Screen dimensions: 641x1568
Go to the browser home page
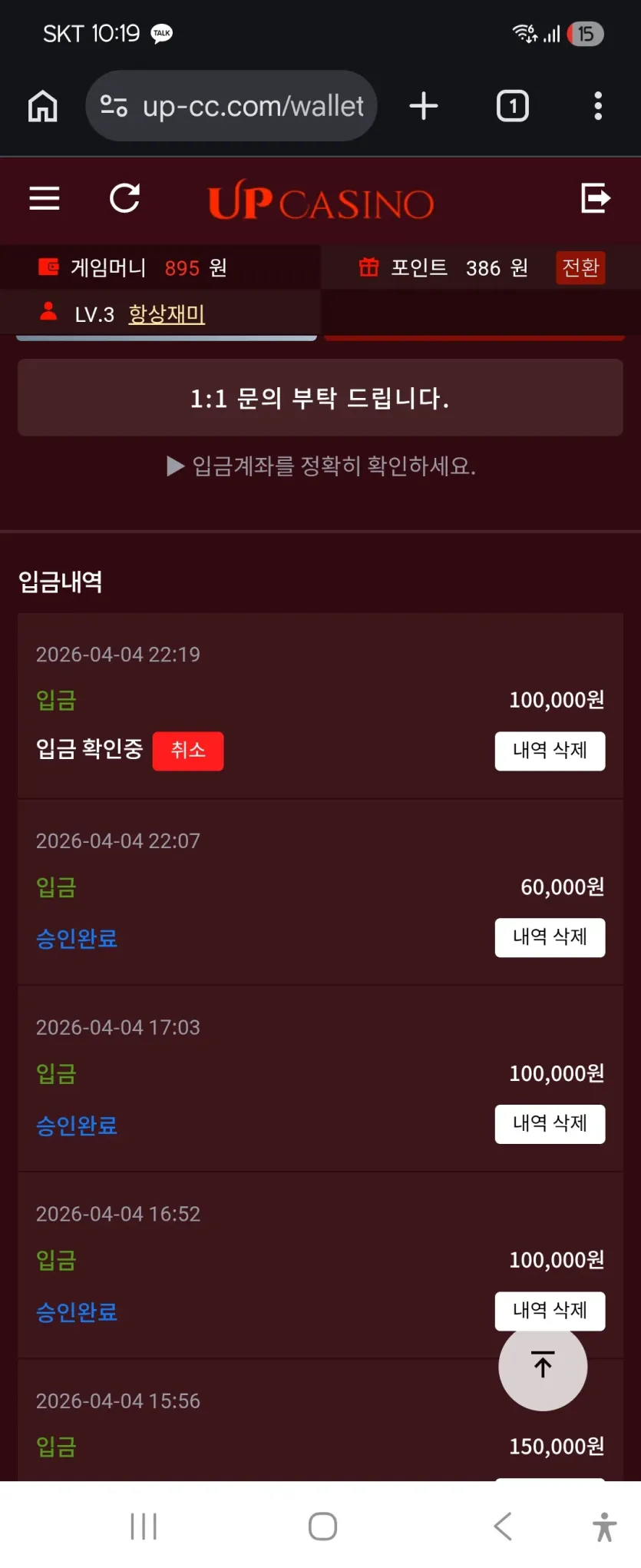(x=43, y=106)
